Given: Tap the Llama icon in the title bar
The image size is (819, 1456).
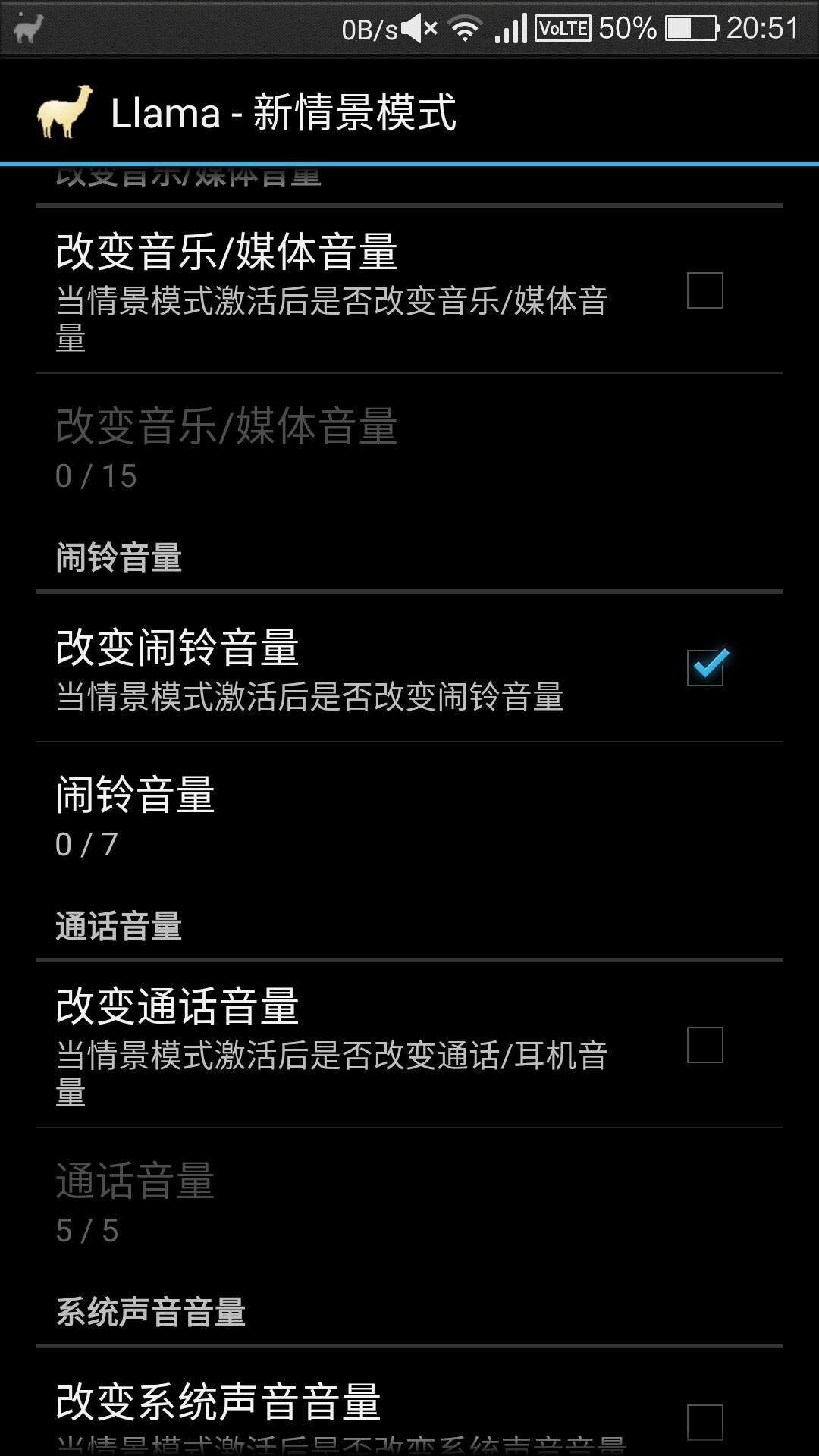Looking at the screenshot, I should [x=64, y=112].
